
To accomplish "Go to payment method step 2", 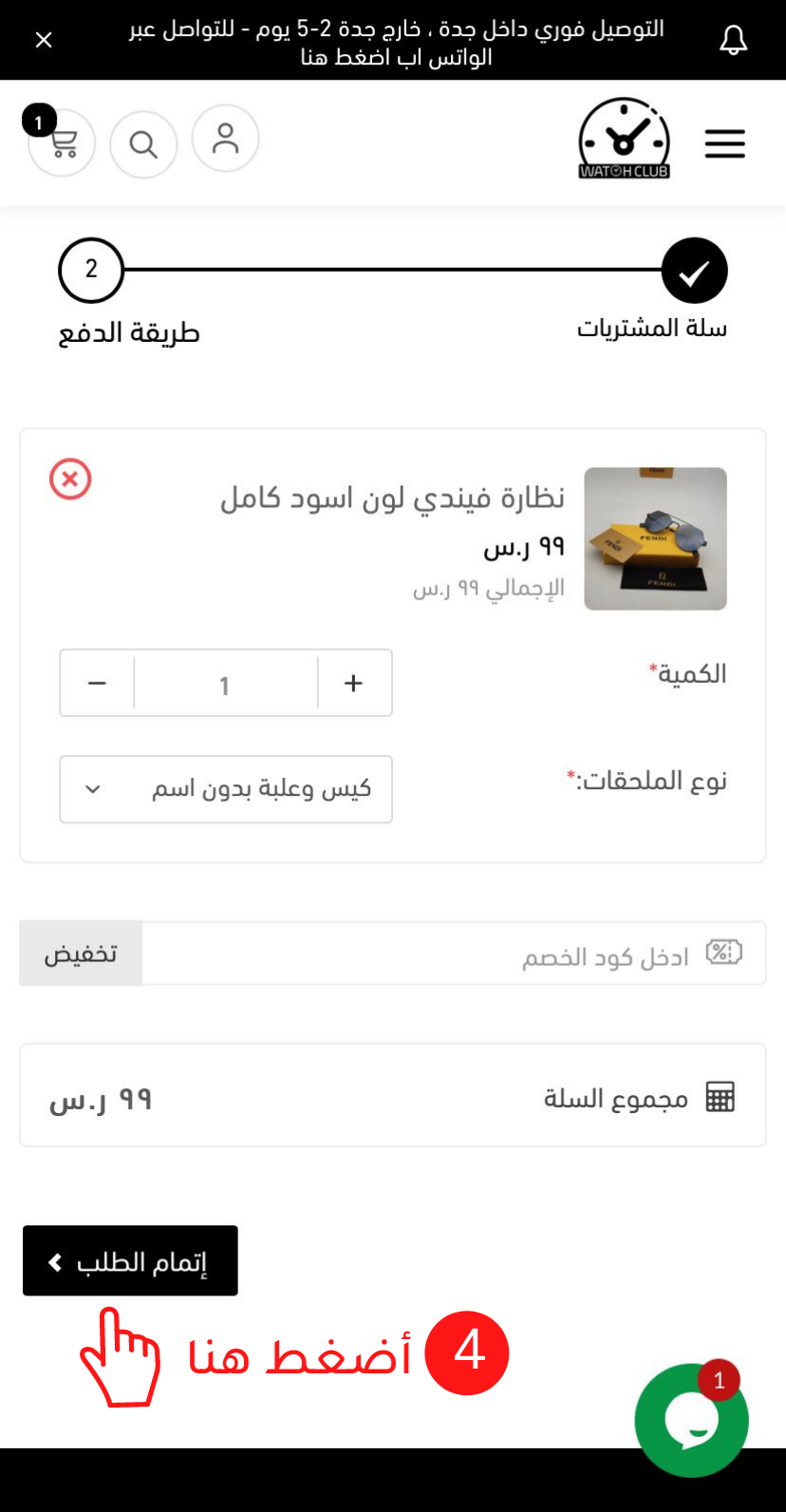I will (91, 271).
